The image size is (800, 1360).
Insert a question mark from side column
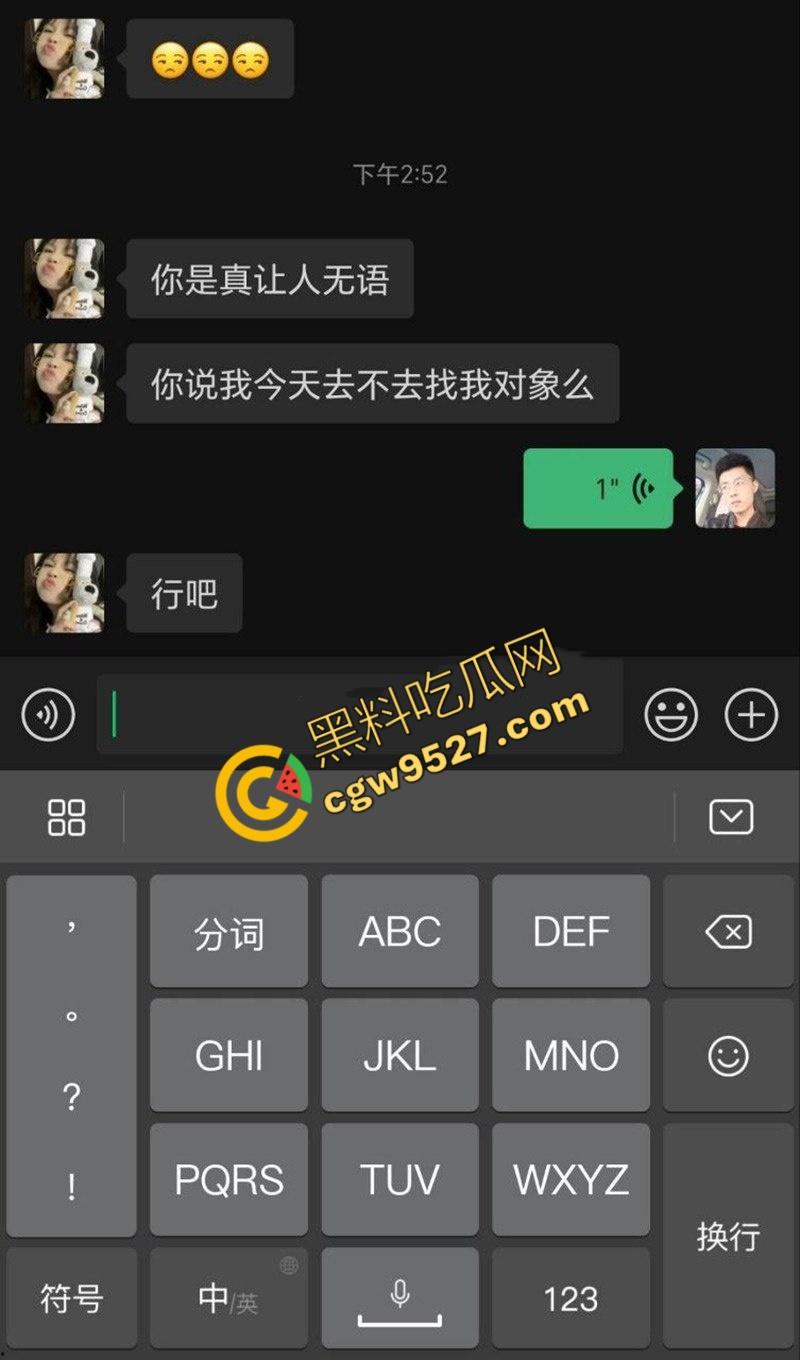(71, 1098)
